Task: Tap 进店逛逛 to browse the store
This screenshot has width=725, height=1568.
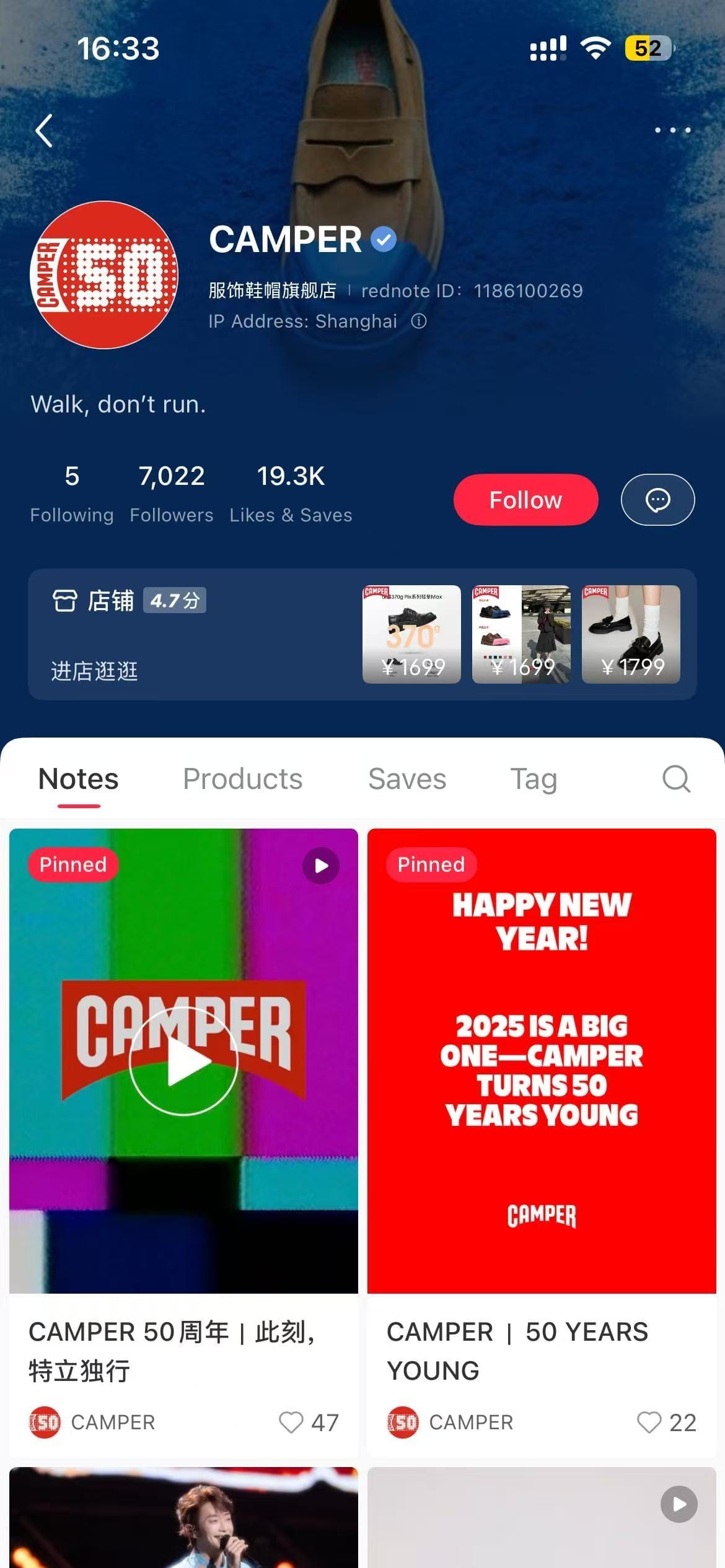Action: pyautogui.click(x=94, y=671)
